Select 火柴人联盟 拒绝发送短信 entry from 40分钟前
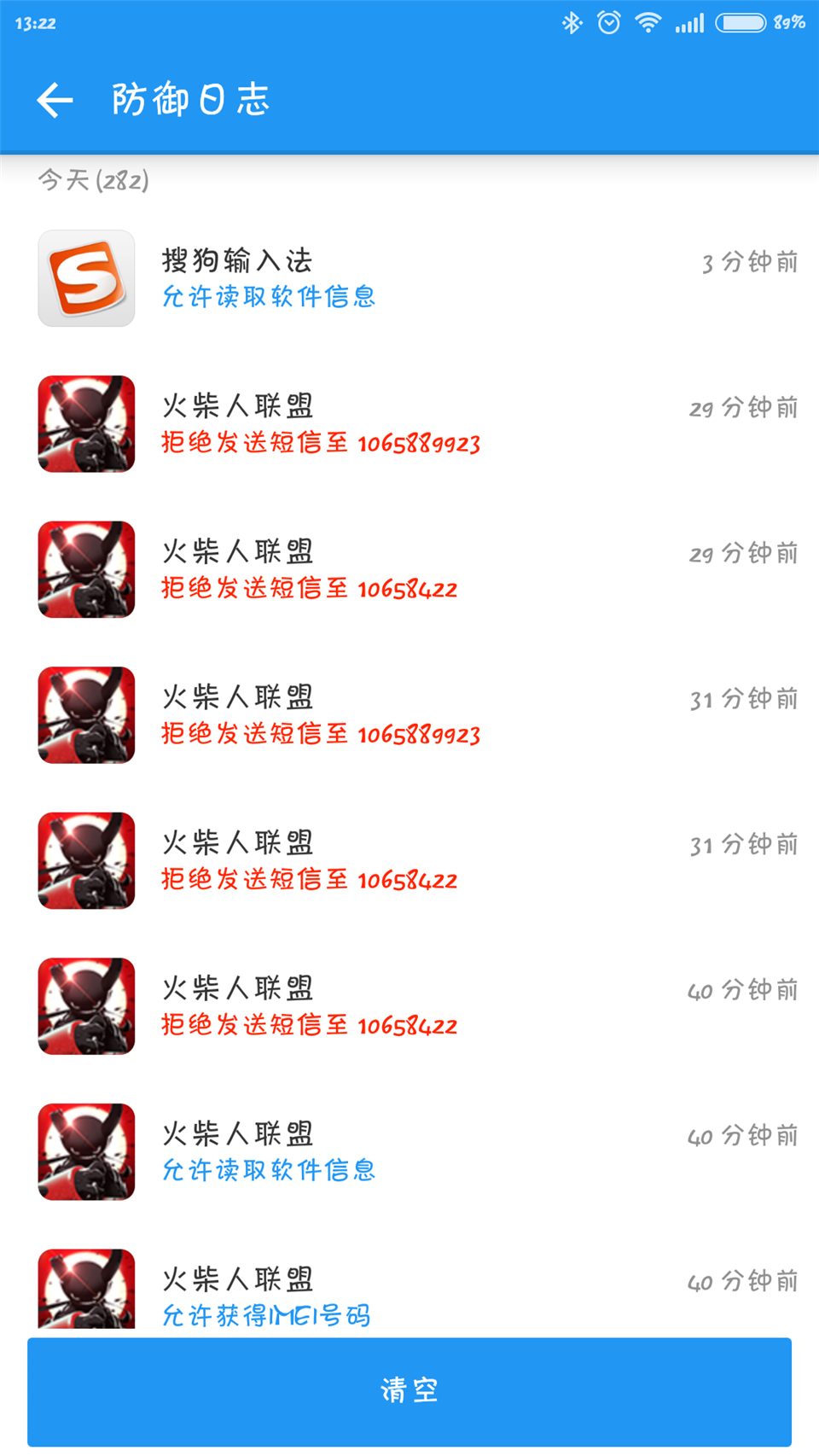The image size is (819, 1456). pos(409,1006)
